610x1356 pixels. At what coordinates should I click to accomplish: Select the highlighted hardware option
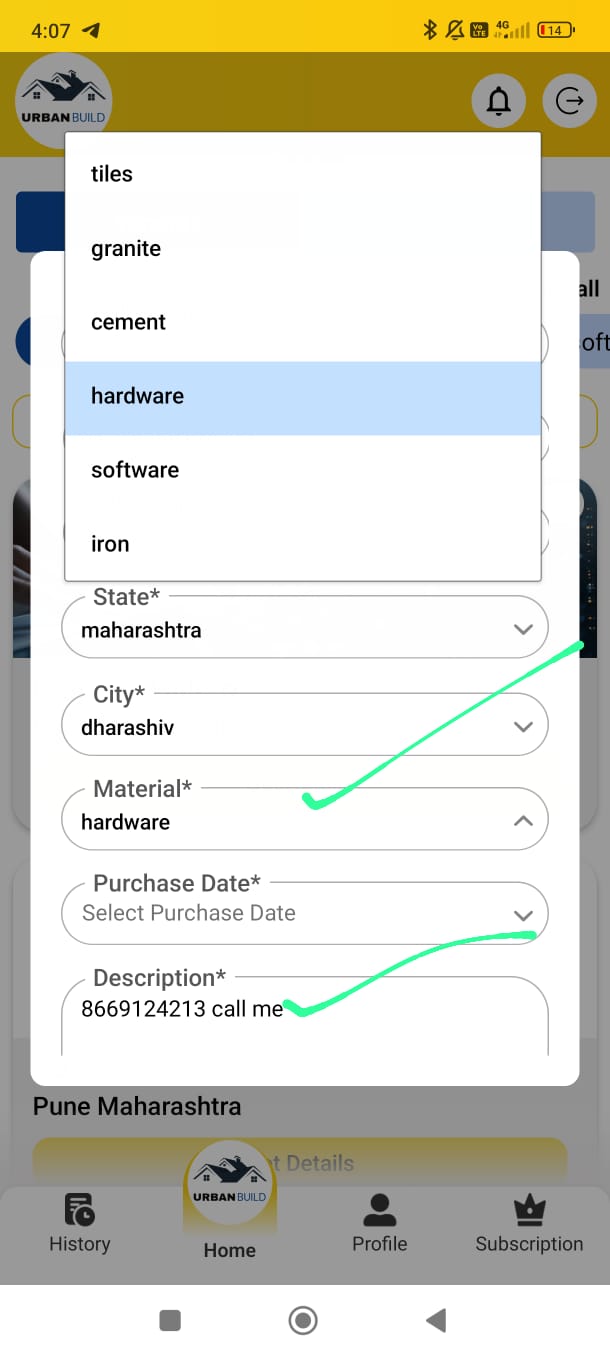302,396
